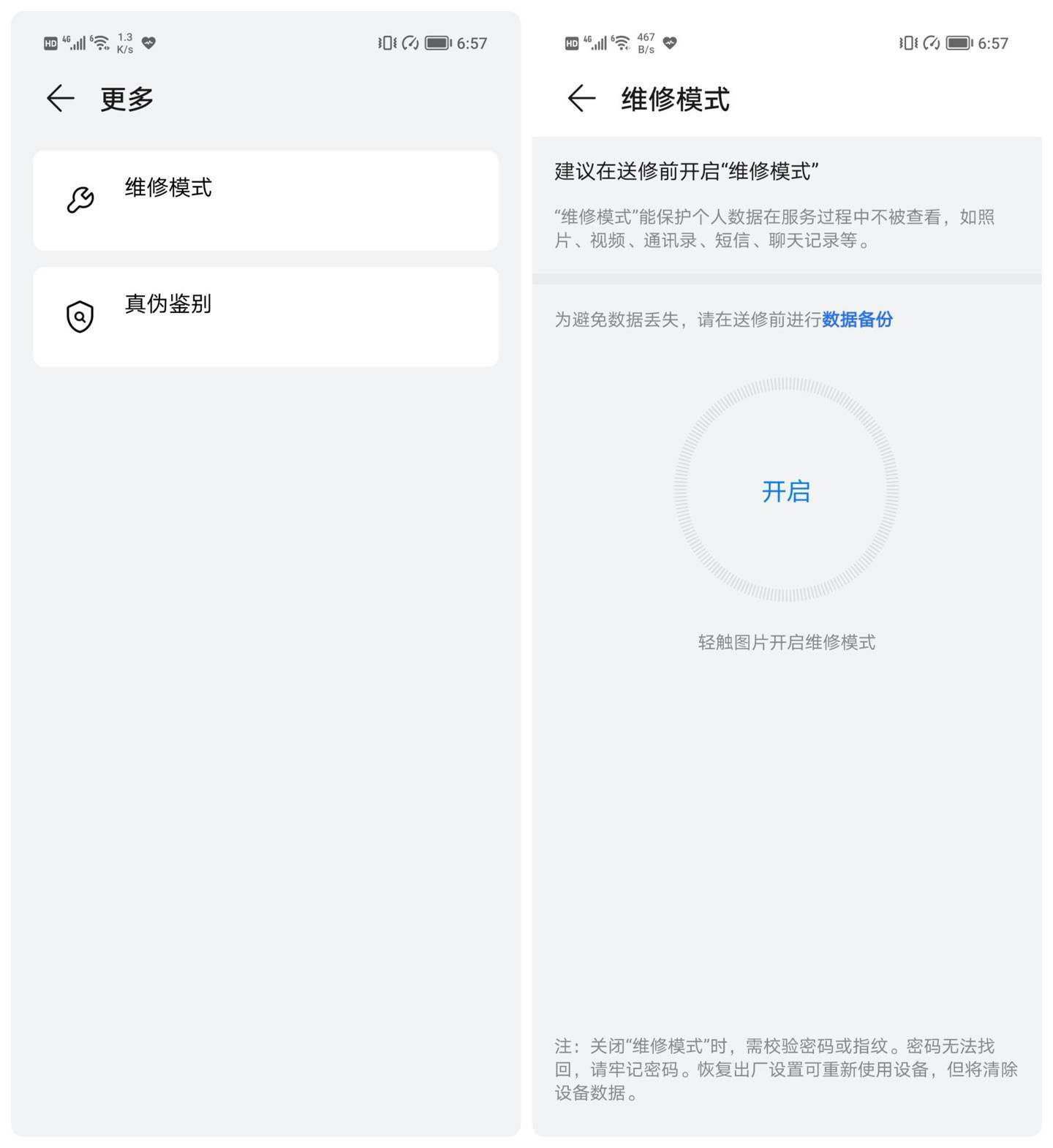Click the 4G signal bars icon
1053x1148 pixels.
click(x=75, y=42)
